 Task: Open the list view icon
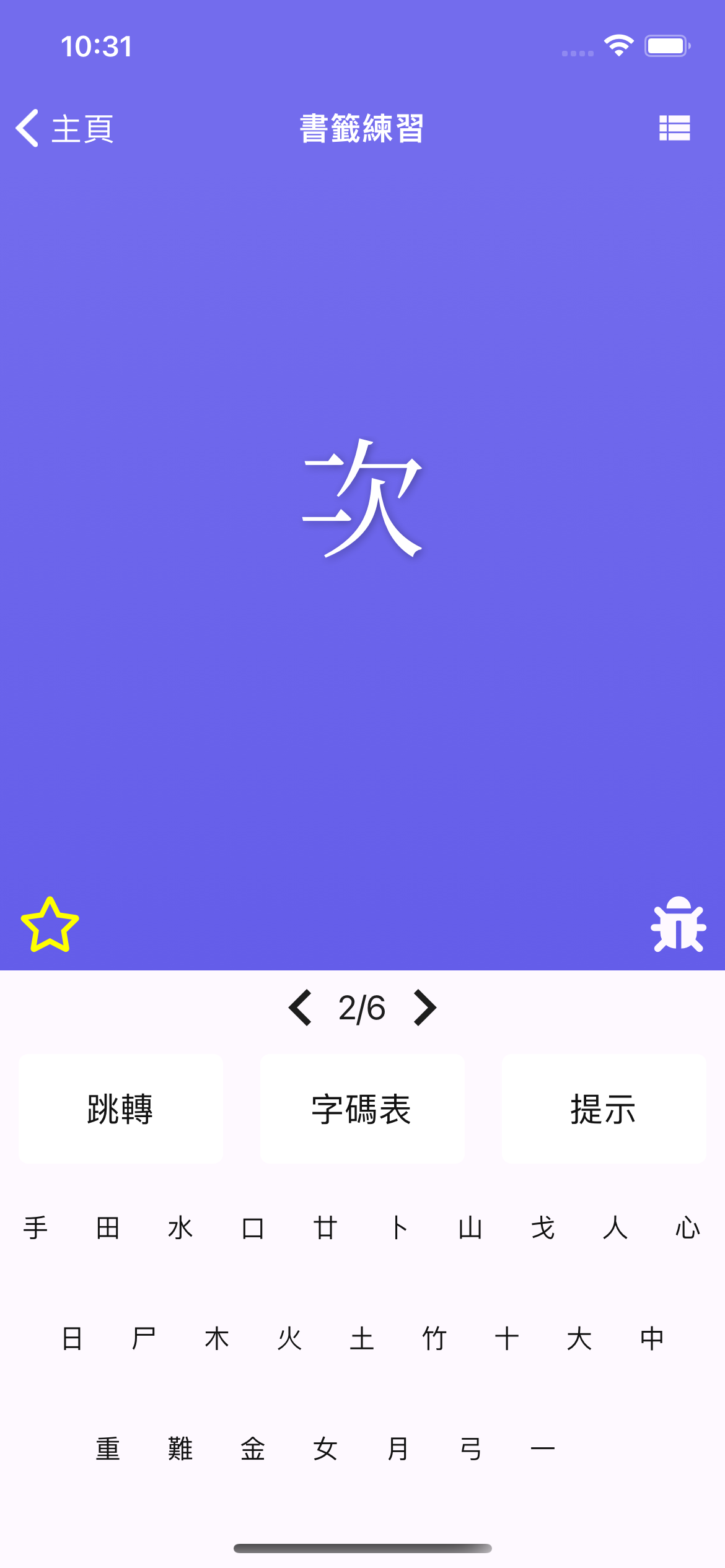point(674,128)
